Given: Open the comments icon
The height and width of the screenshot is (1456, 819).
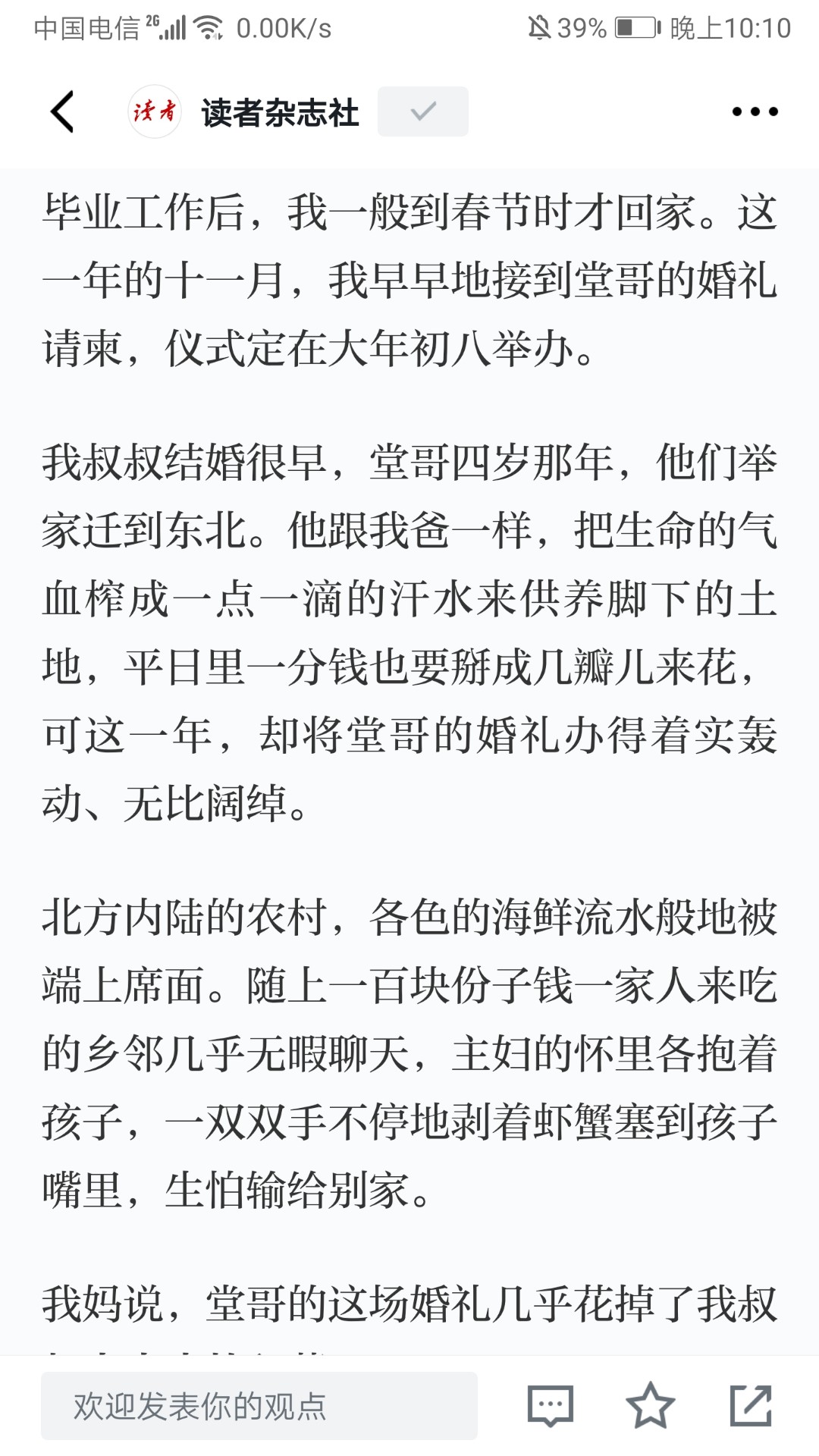Looking at the screenshot, I should (550, 1405).
